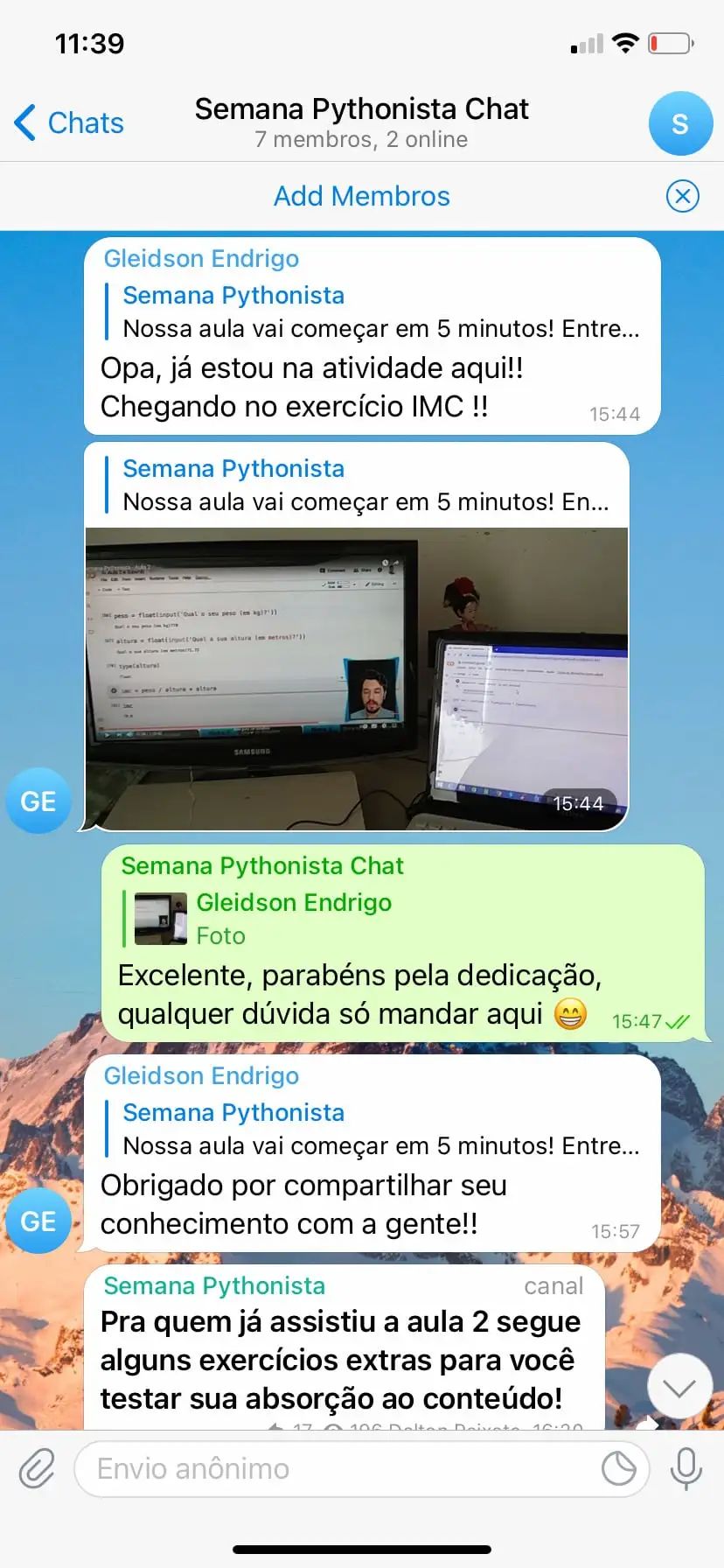Tap the Wi-Fi icon in status bar
This screenshot has width=724, height=1568.
(626, 41)
